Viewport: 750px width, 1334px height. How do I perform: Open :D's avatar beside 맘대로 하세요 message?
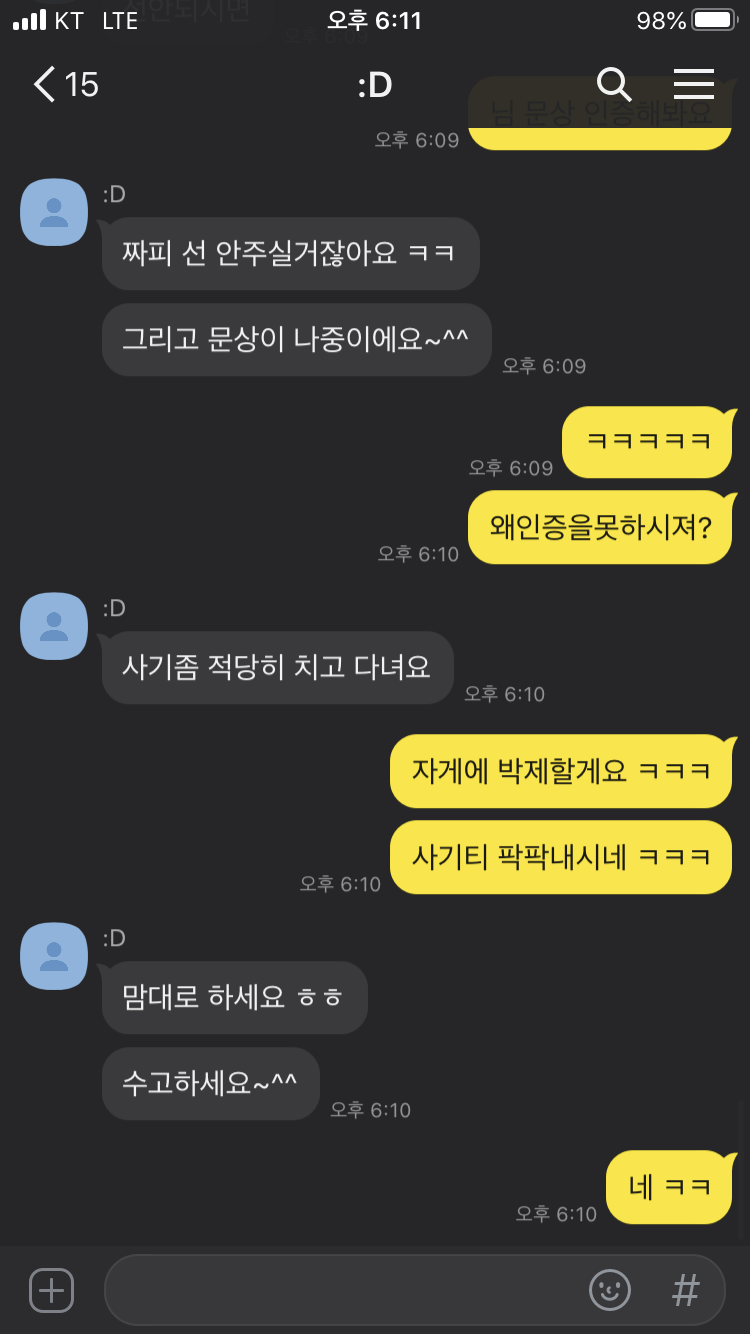[54, 956]
